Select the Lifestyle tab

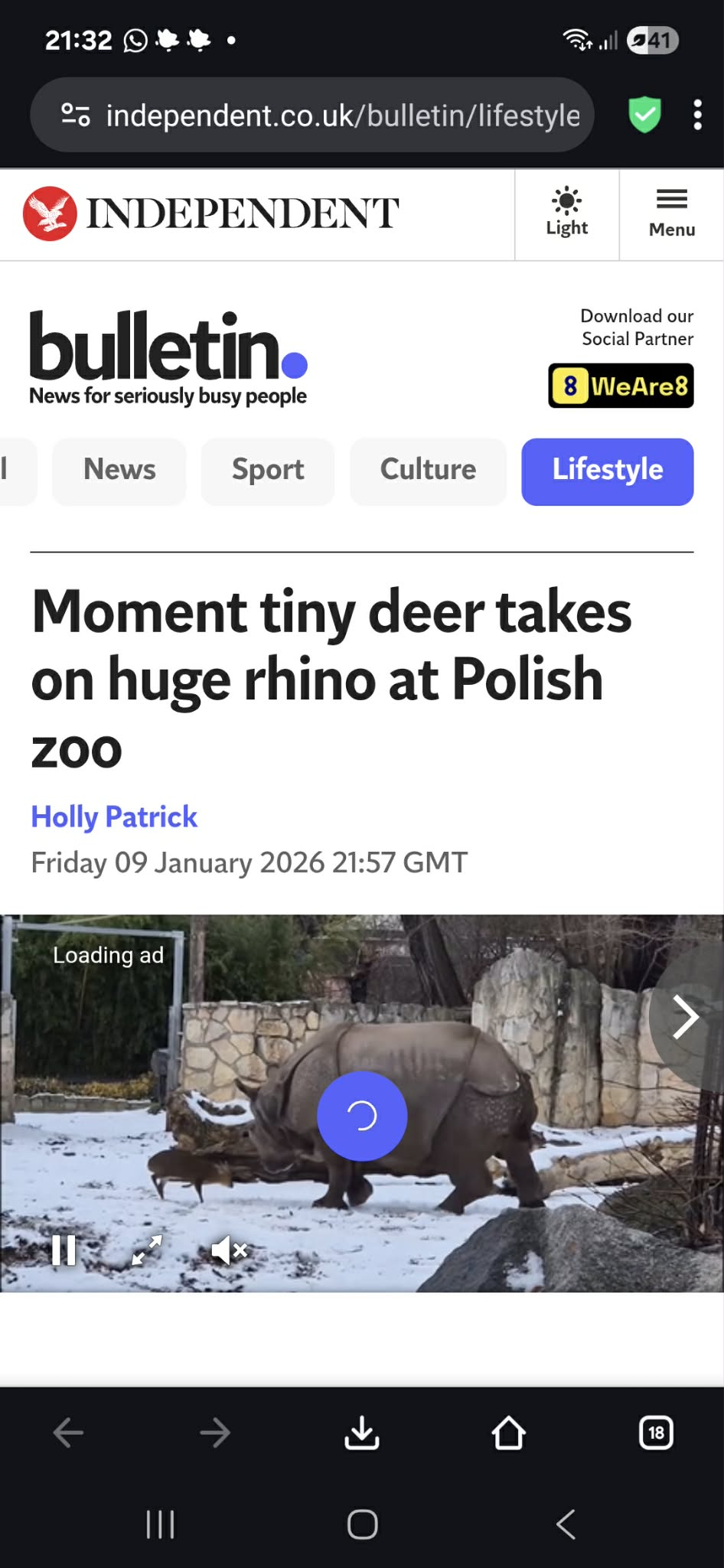(608, 470)
